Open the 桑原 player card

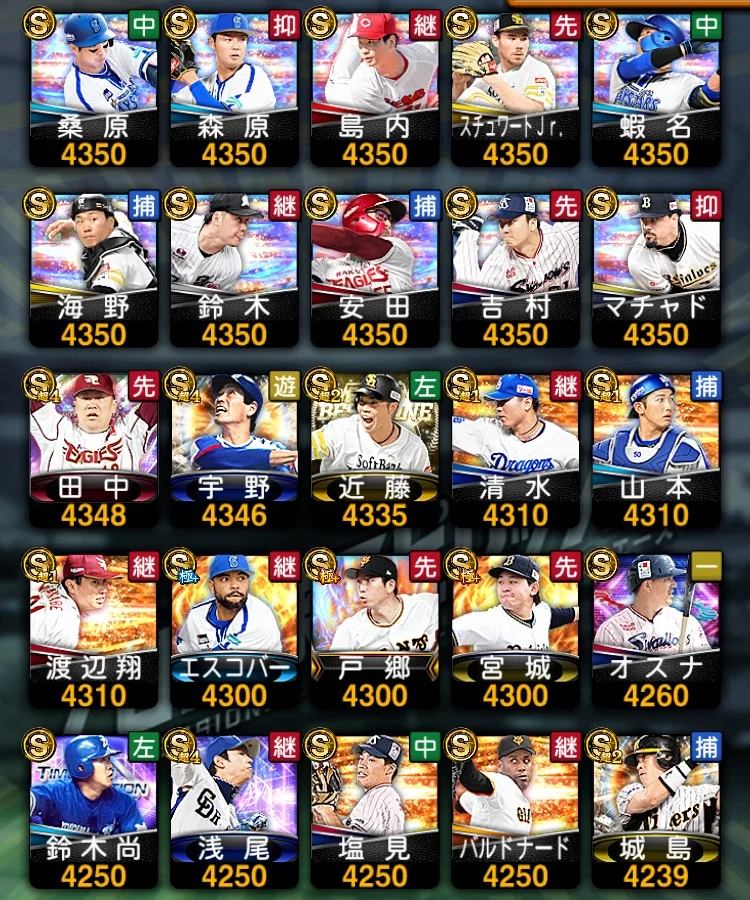(94, 88)
